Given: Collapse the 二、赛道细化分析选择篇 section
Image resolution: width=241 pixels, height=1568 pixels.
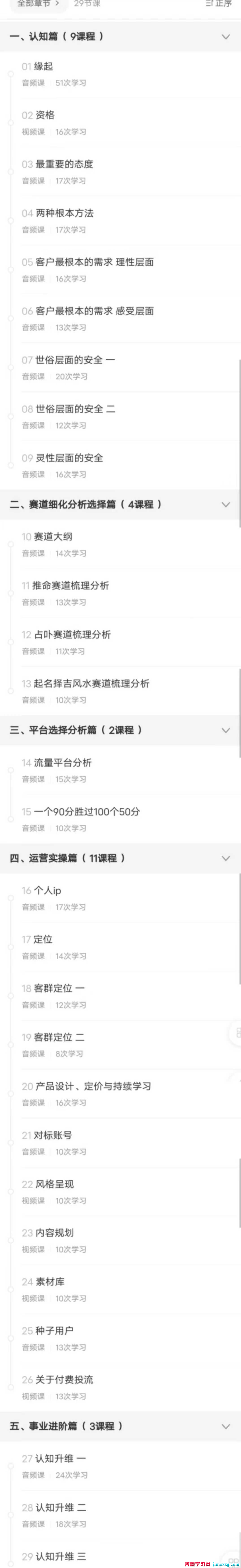Looking at the screenshot, I should click(225, 505).
